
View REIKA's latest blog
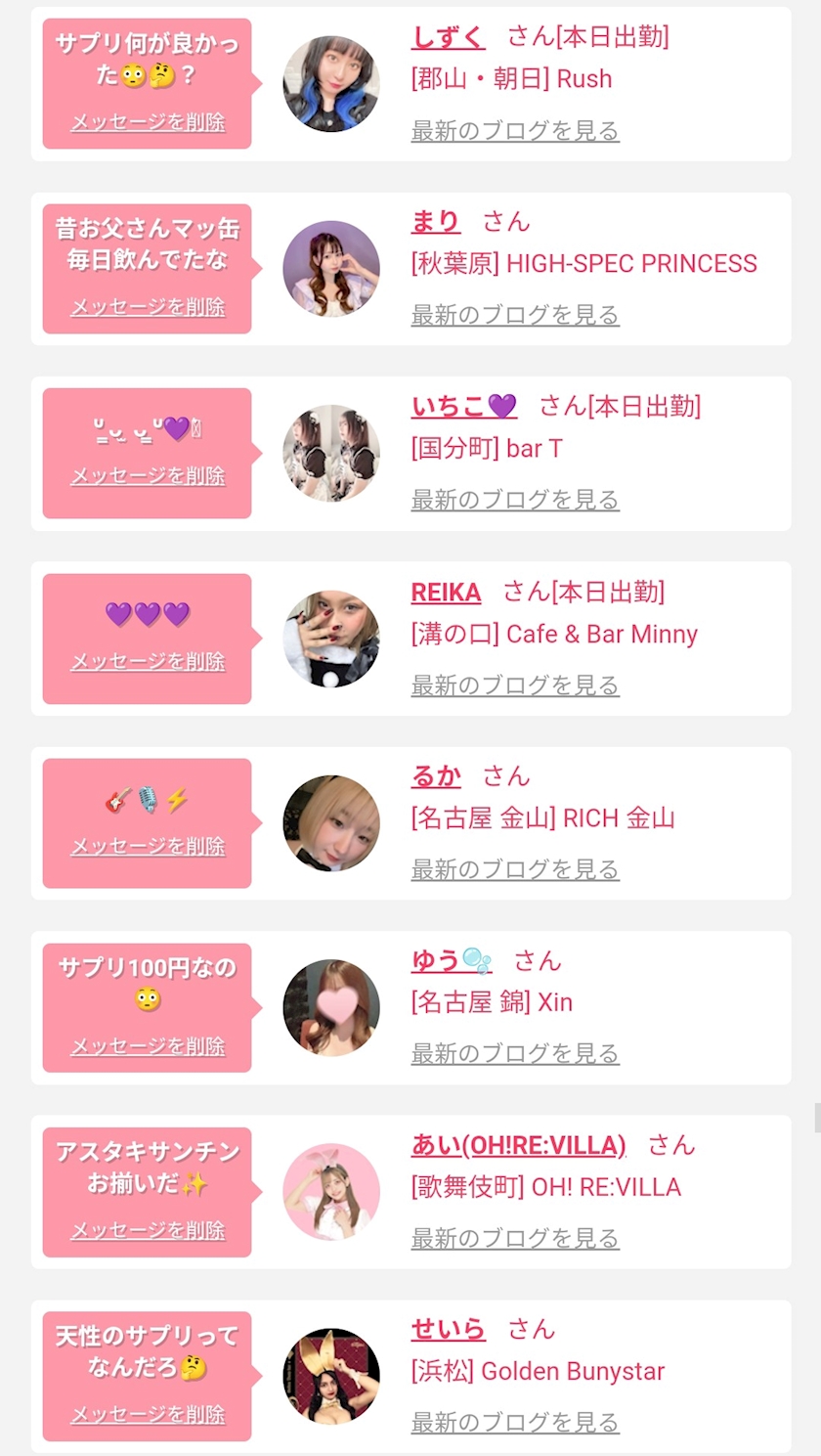click(515, 685)
